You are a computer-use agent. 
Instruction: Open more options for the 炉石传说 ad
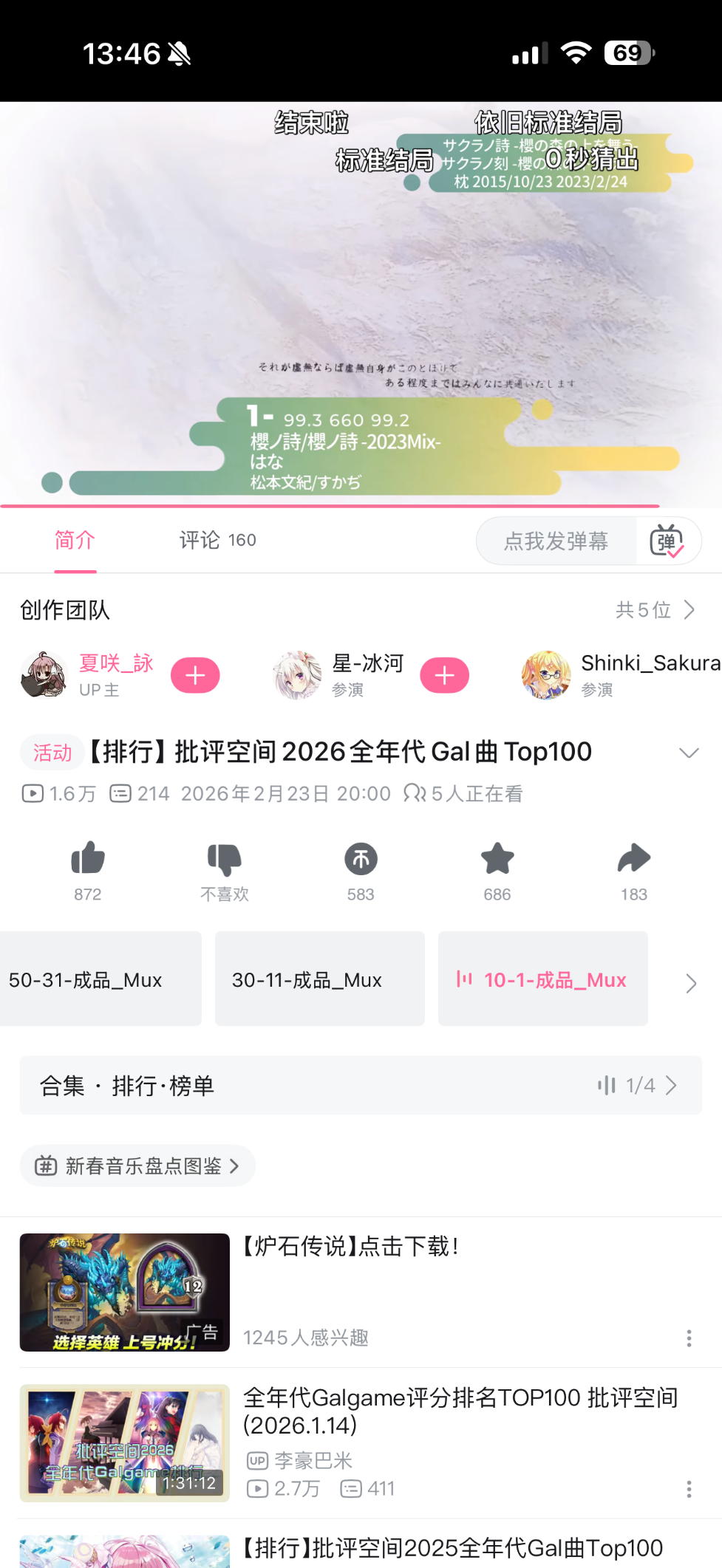click(689, 1338)
